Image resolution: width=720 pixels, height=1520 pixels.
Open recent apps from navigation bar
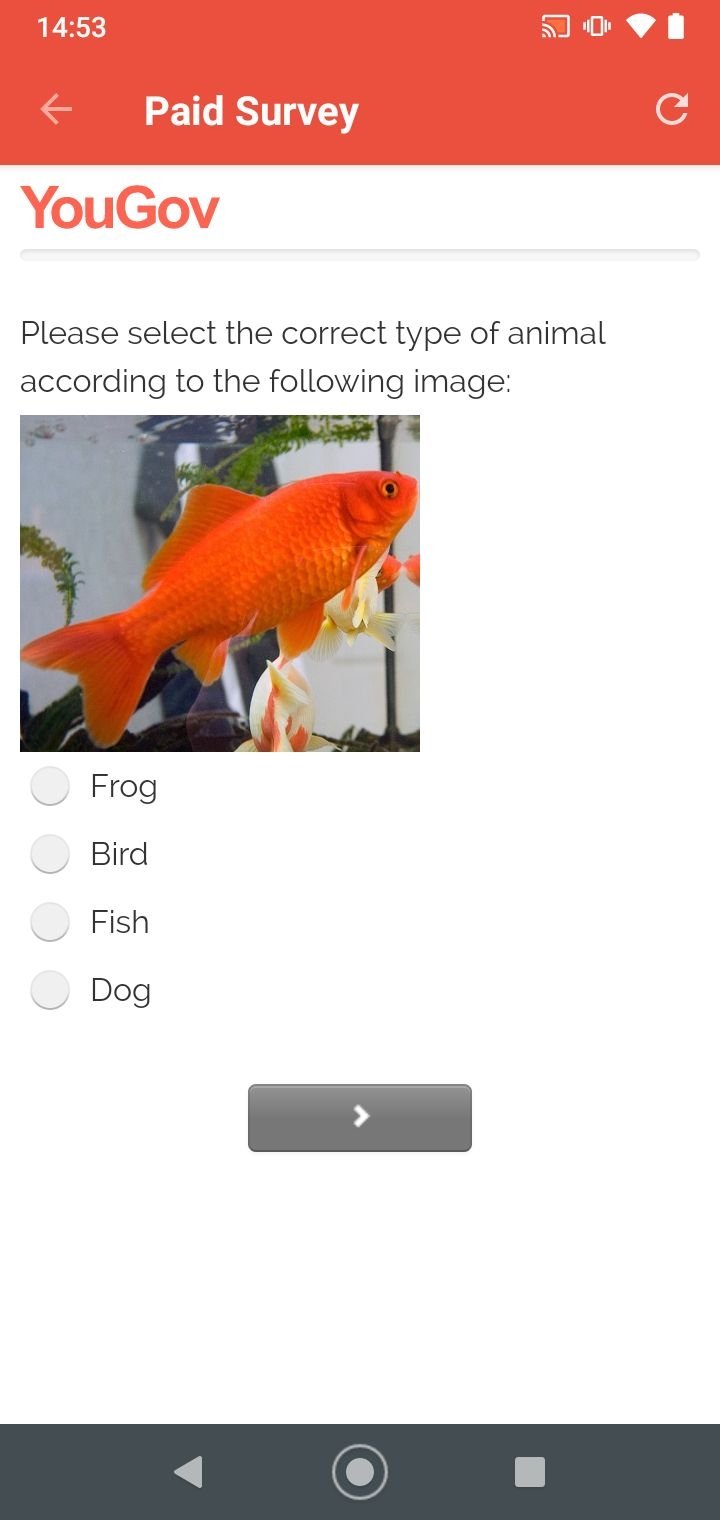tap(530, 1472)
